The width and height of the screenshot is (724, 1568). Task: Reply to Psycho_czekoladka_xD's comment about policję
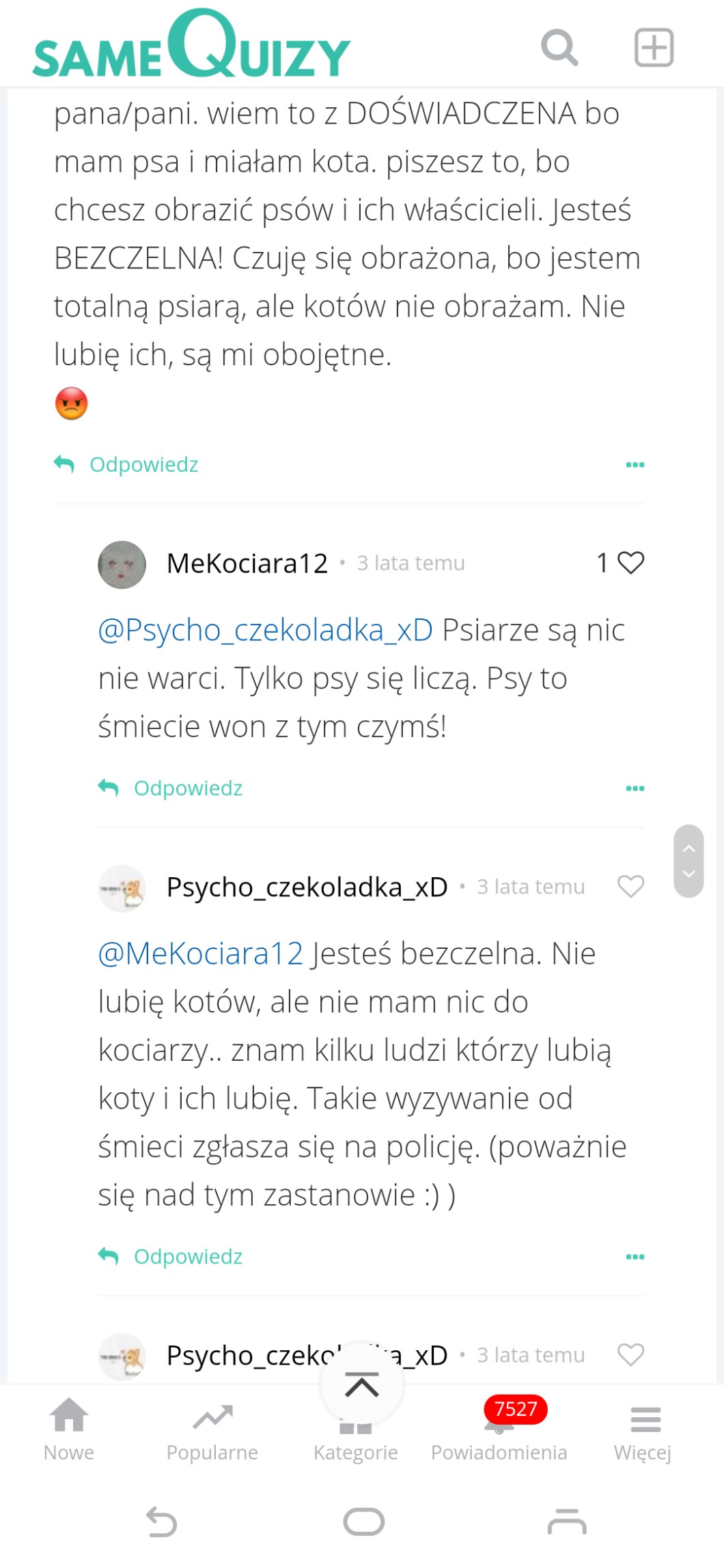click(171, 1257)
